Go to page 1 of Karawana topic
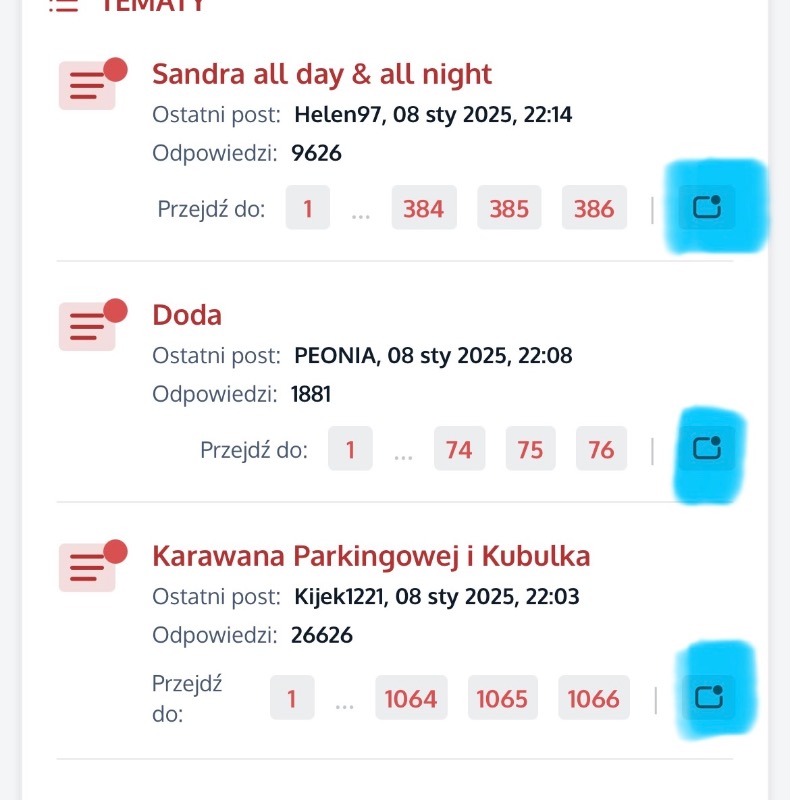 tap(292, 698)
